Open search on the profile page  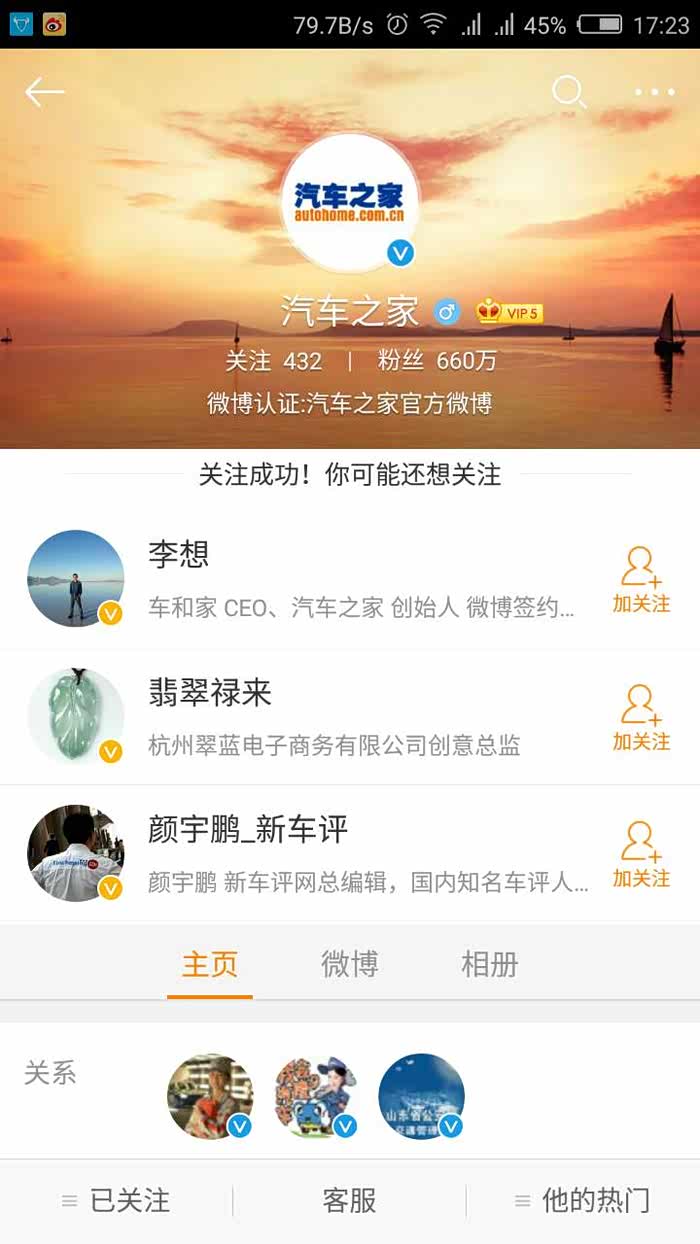point(569,93)
